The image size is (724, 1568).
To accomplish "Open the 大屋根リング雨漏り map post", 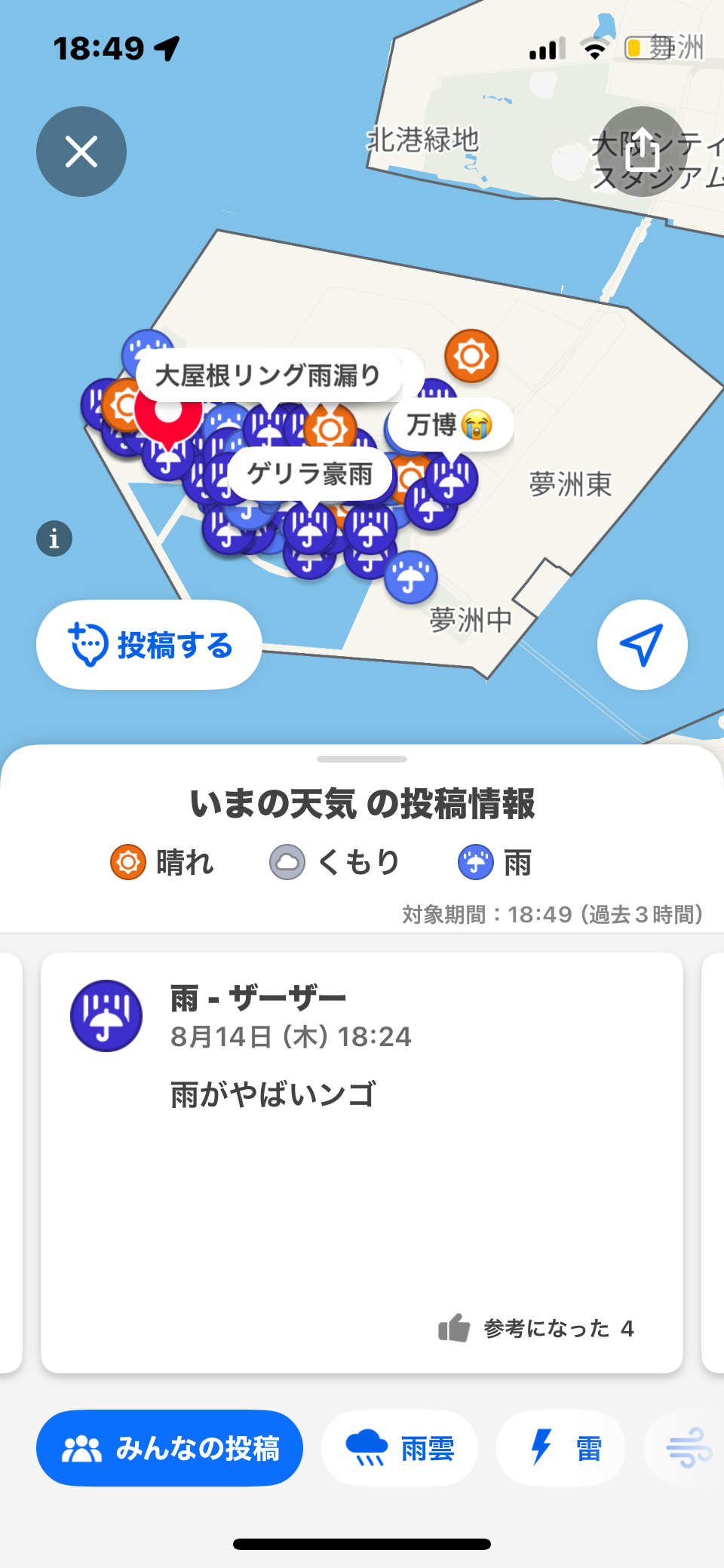I will (x=268, y=375).
